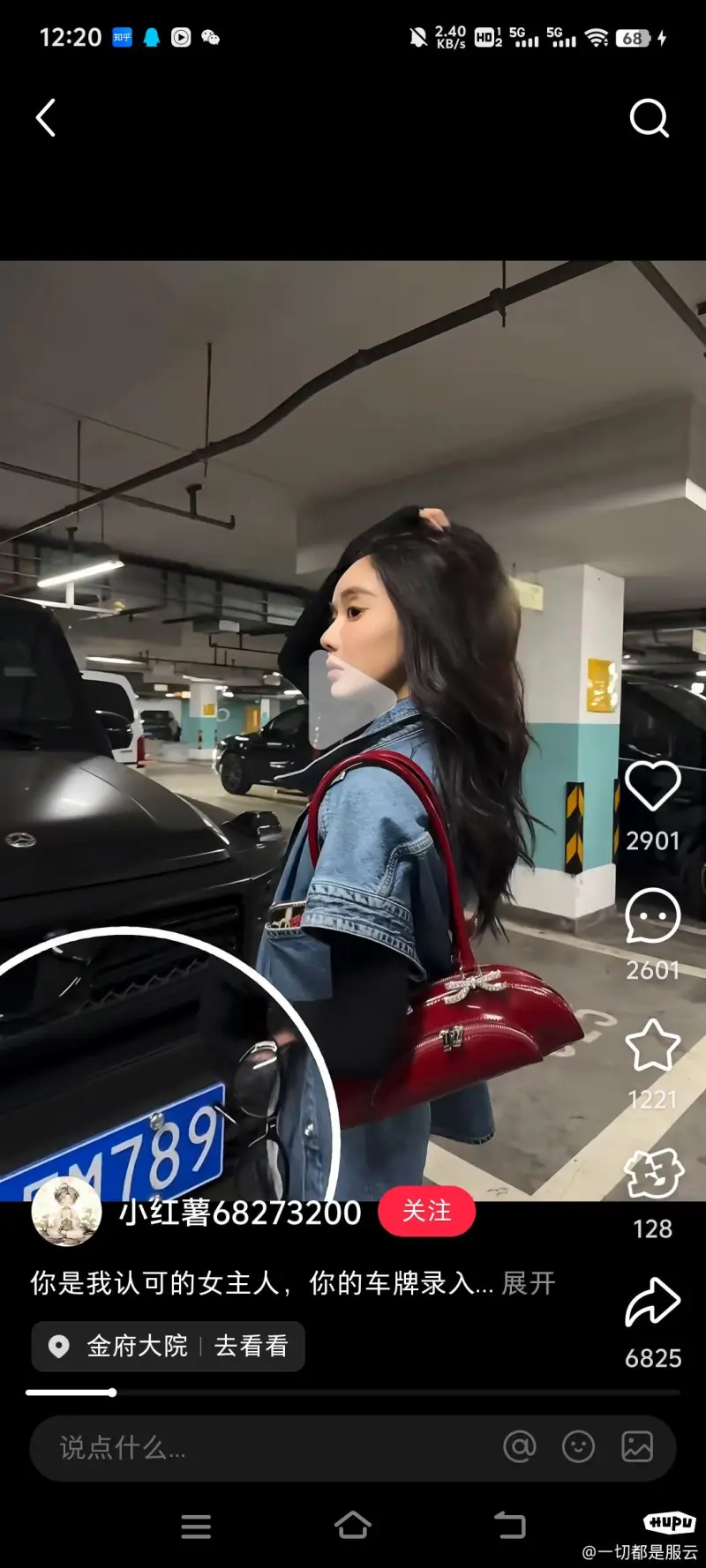Share the video via the arrow icon
Viewport: 706px width, 1568px height.
coord(652,1303)
